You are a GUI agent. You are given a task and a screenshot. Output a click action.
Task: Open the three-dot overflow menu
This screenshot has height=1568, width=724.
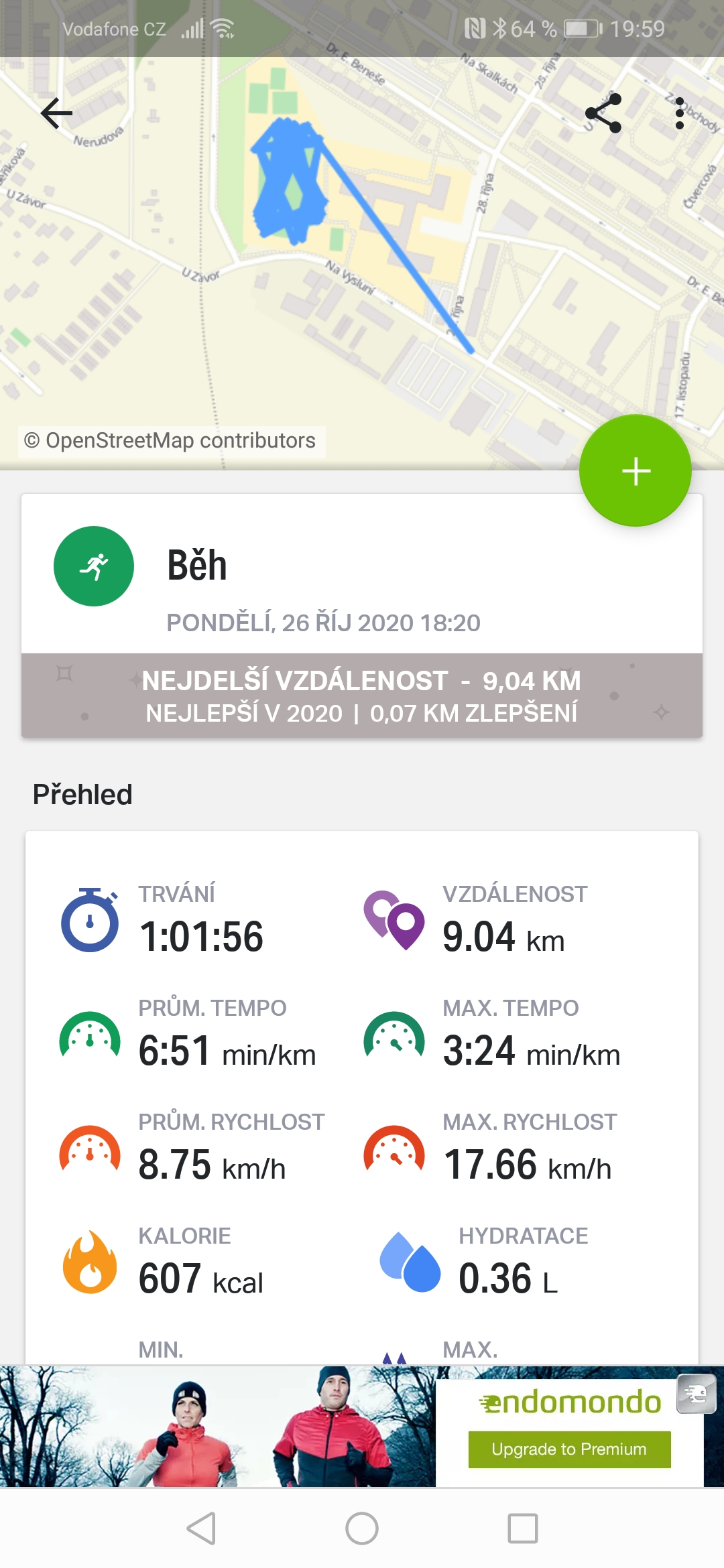(x=680, y=113)
